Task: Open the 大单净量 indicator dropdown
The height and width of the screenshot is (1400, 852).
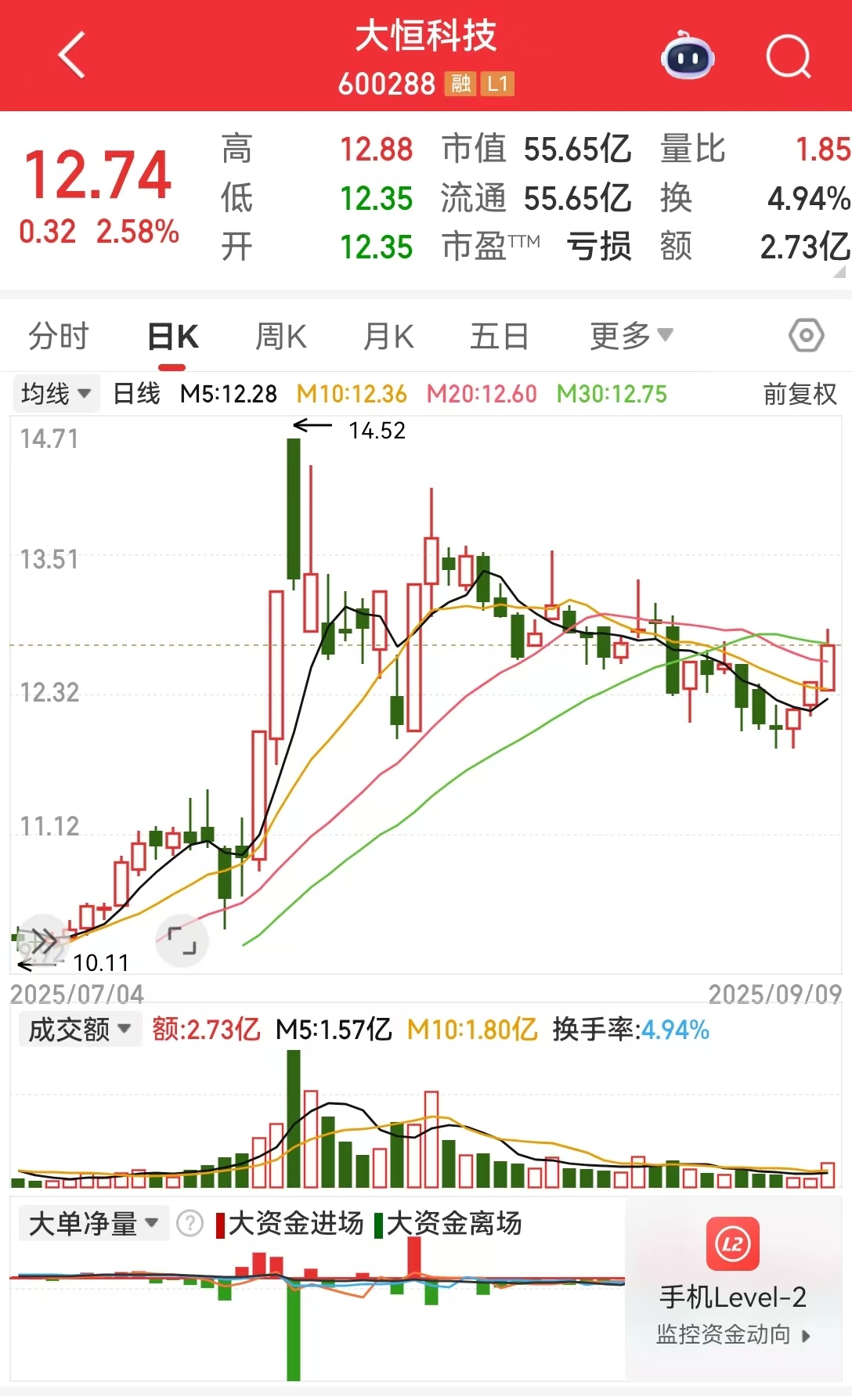Action: coord(94,1223)
